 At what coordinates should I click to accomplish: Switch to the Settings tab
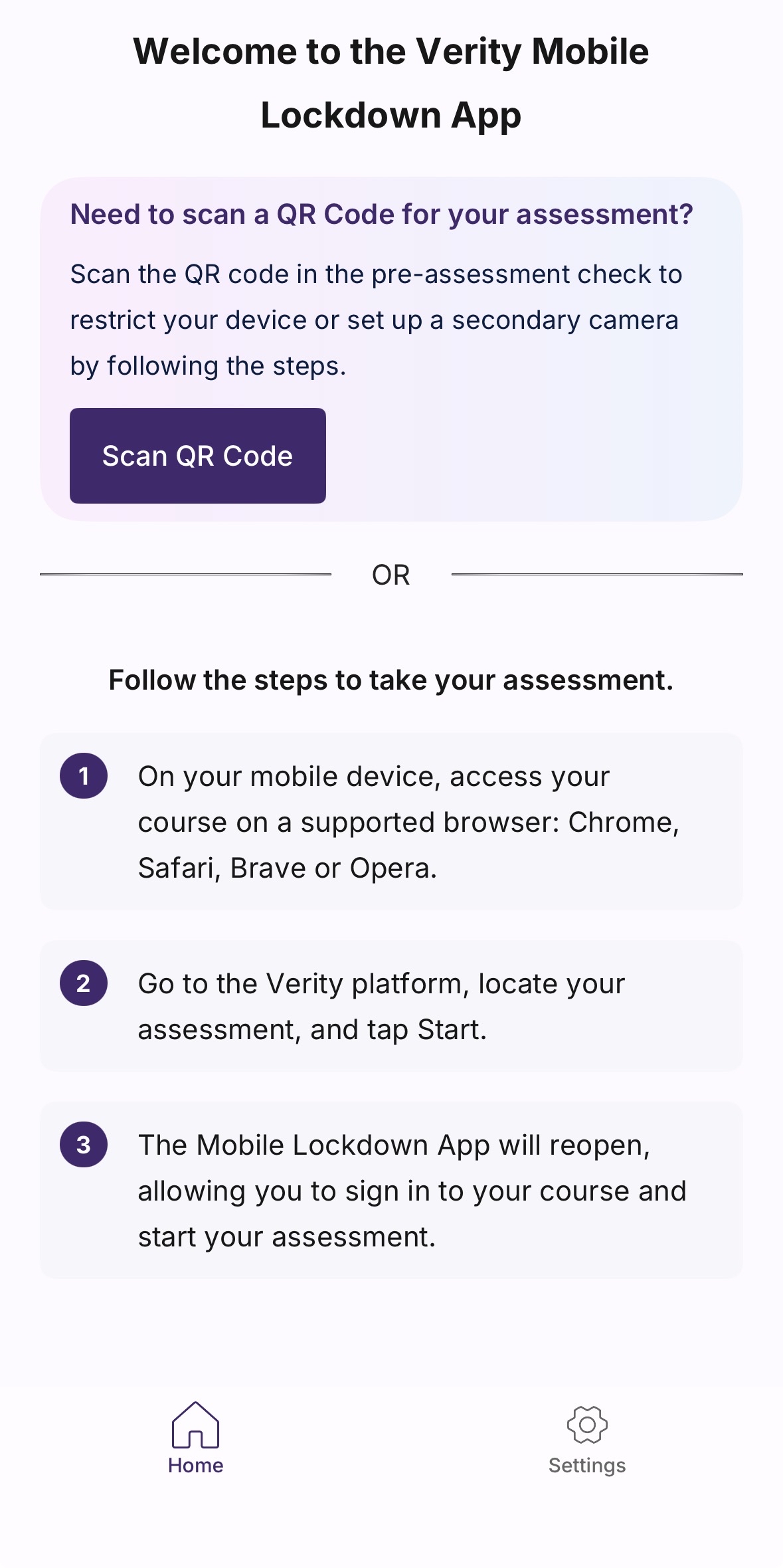[x=587, y=1440]
